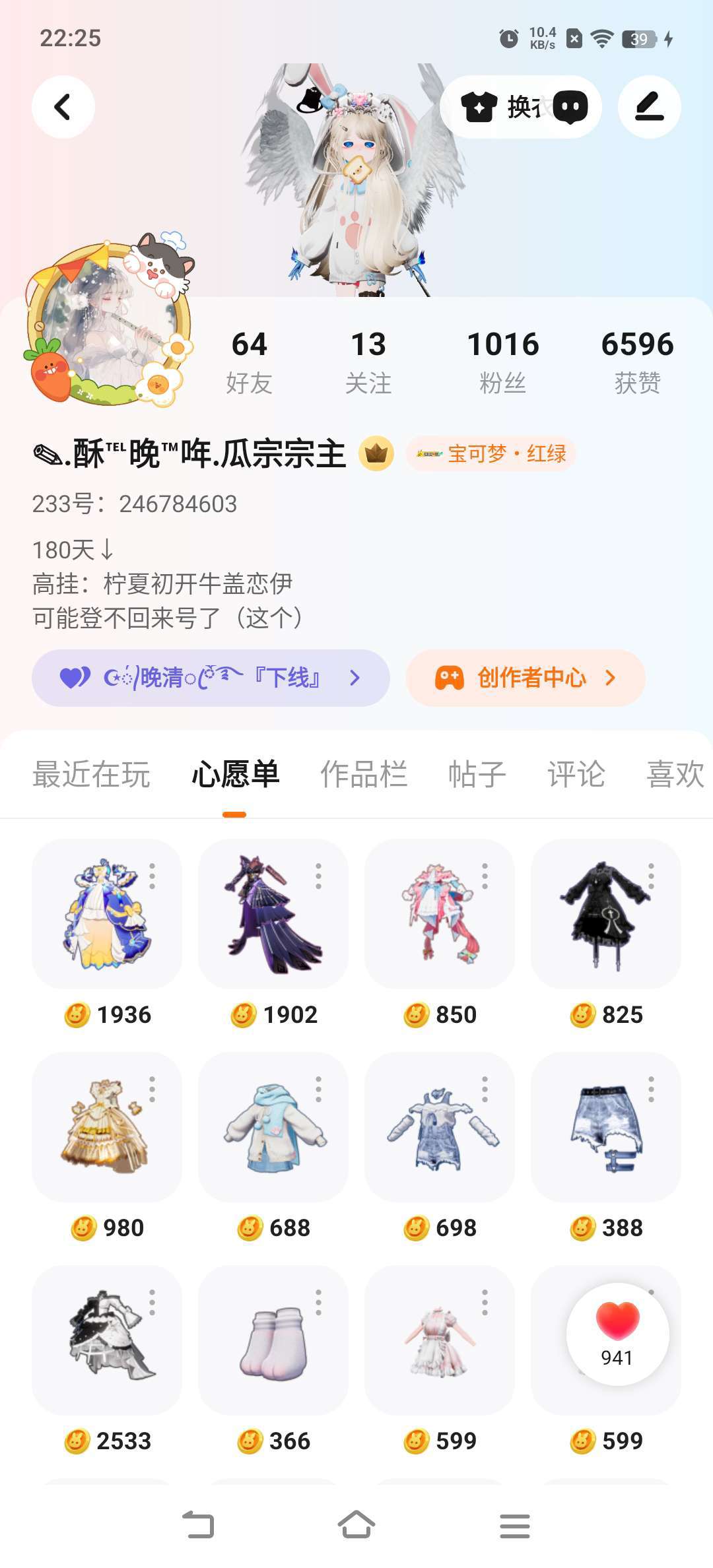The width and height of the screenshot is (713, 1568).
Task: Open the edit profile pencil icon
Action: pos(649,107)
